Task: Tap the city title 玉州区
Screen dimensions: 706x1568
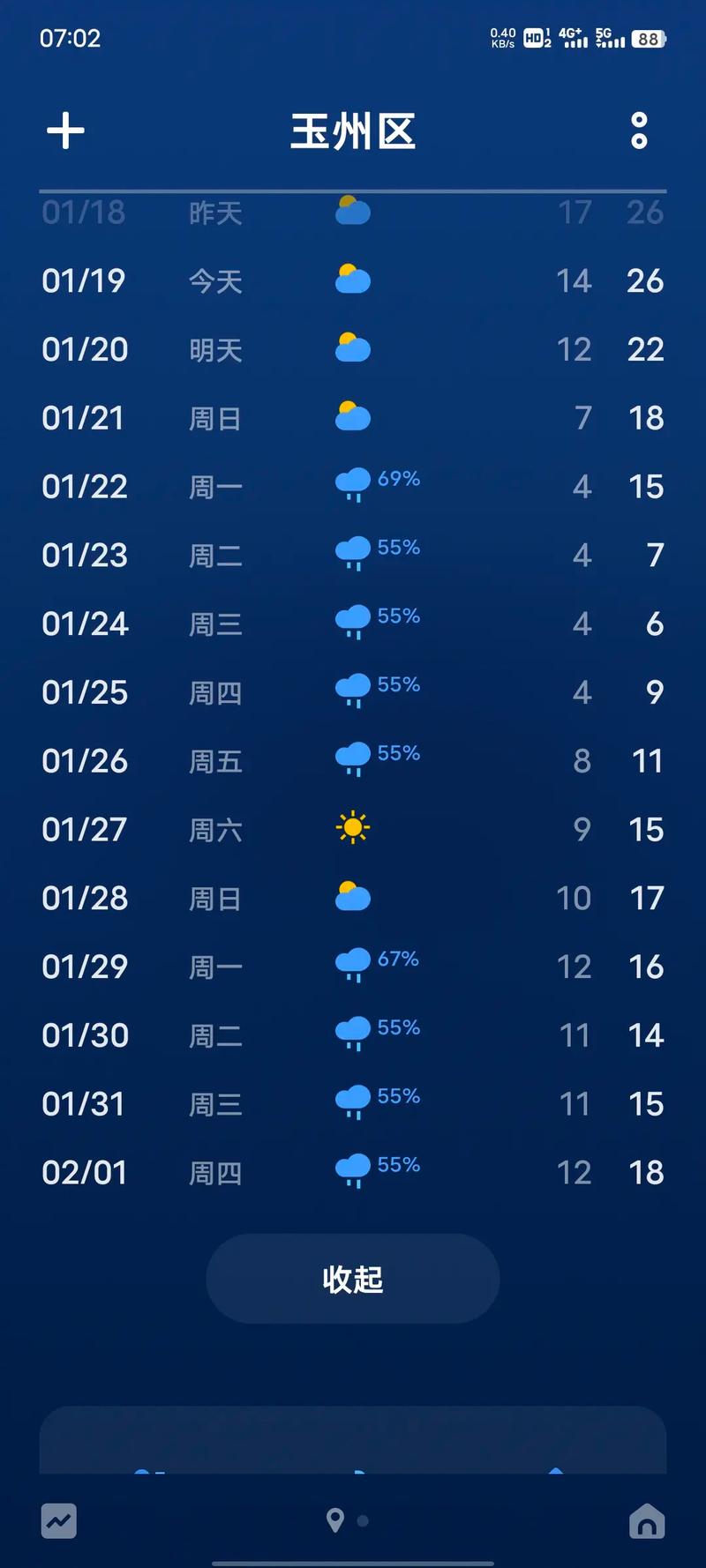Action: coord(352,130)
